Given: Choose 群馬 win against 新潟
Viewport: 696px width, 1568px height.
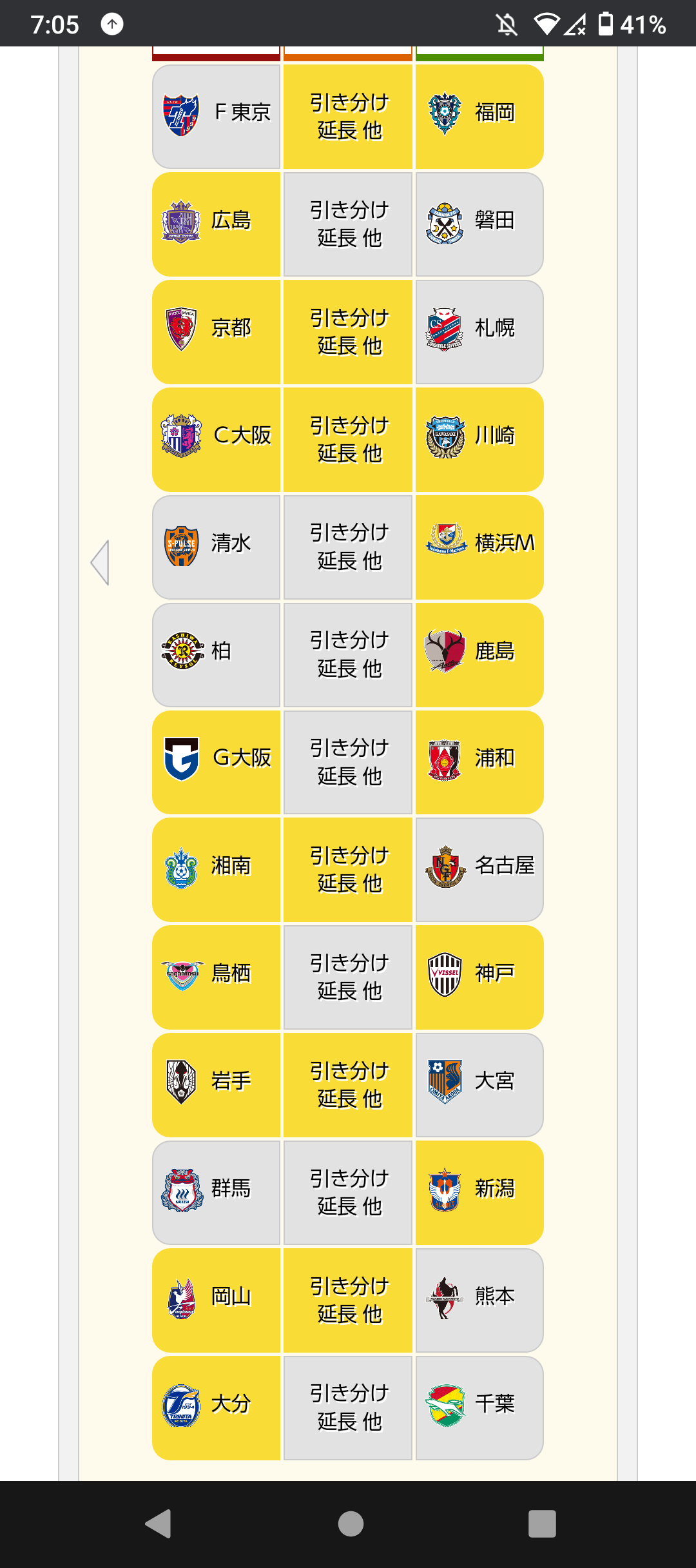Looking at the screenshot, I should [217, 1193].
